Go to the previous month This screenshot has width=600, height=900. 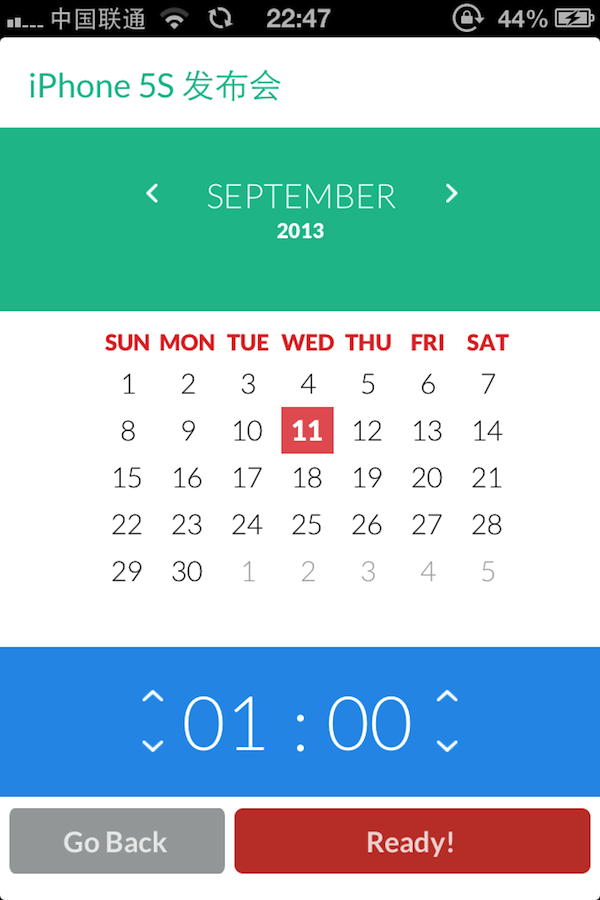(152, 193)
